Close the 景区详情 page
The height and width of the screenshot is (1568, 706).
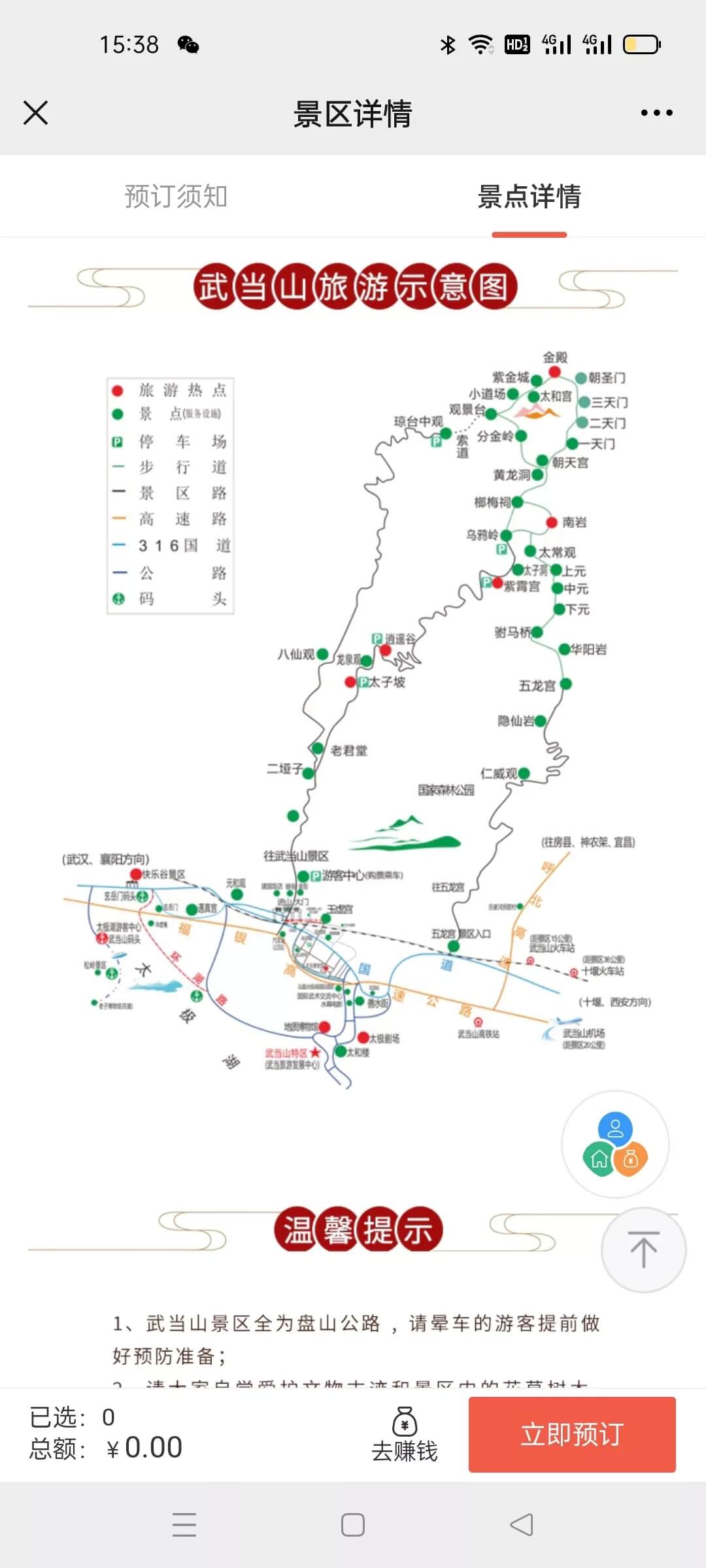(x=35, y=112)
